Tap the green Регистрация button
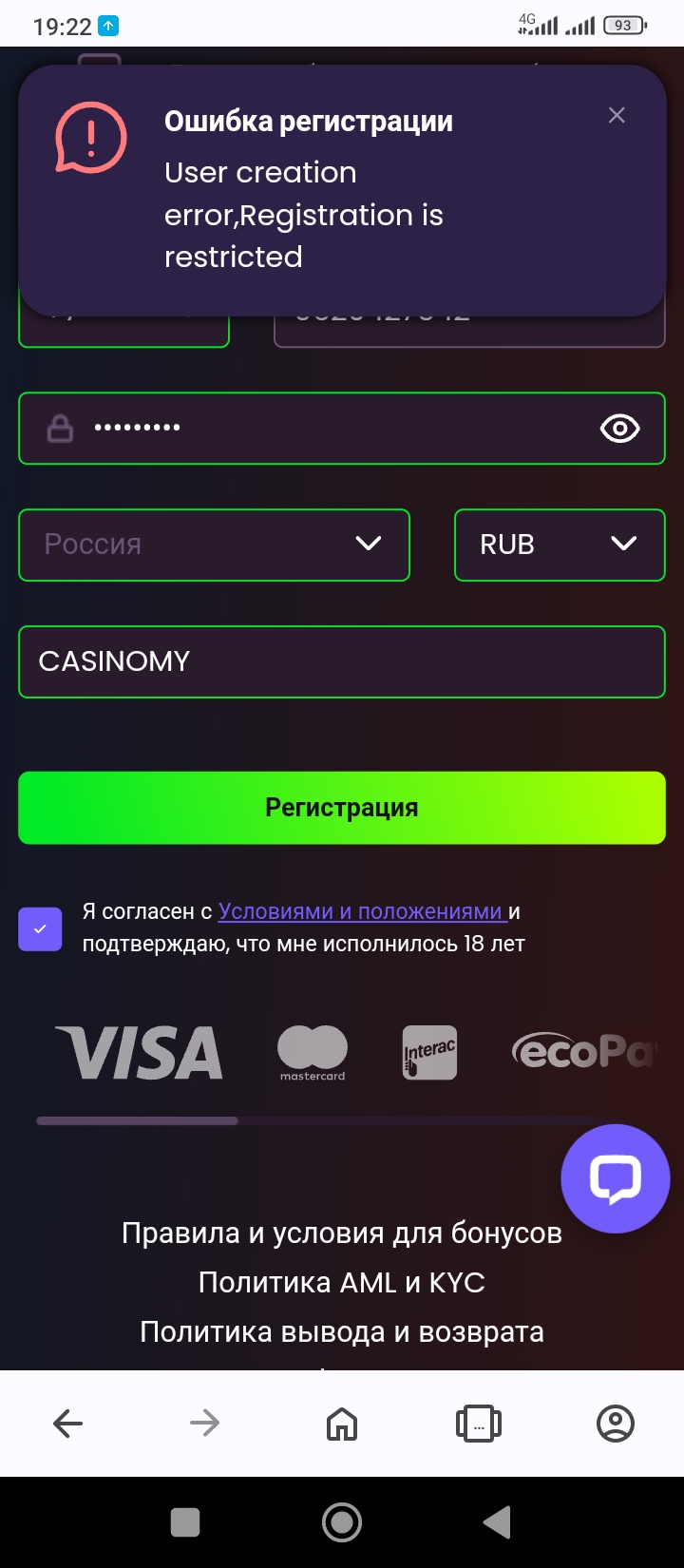The width and height of the screenshot is (684, 1568). coord(341,808)
